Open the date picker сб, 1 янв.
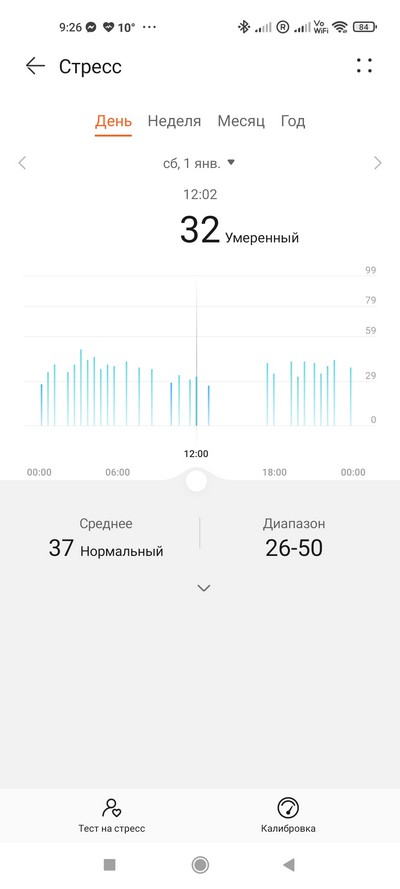Image resolution: width=400 pixels, height=889 pixels. (199, 163)
